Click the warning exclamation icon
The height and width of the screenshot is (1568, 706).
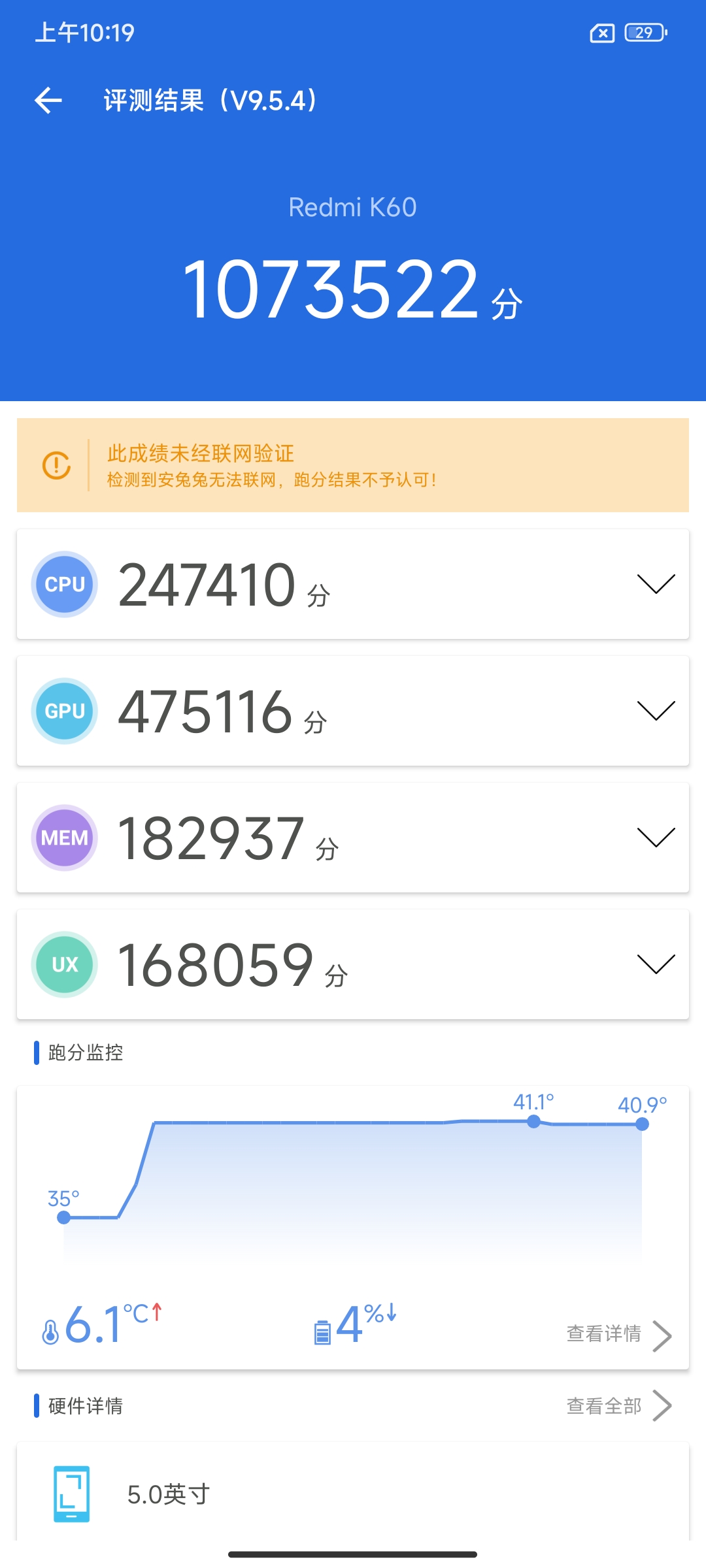[58, 465]
